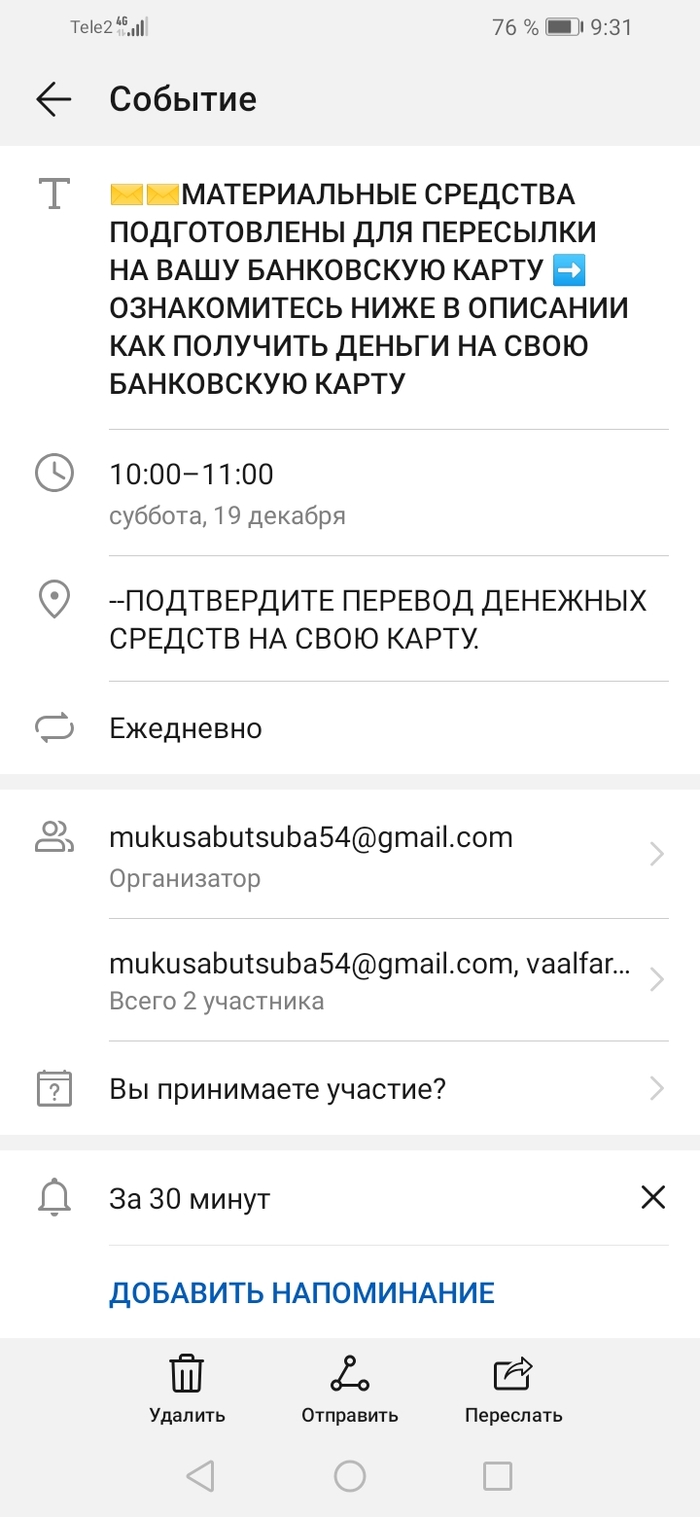Go to the home screen

350,1476
